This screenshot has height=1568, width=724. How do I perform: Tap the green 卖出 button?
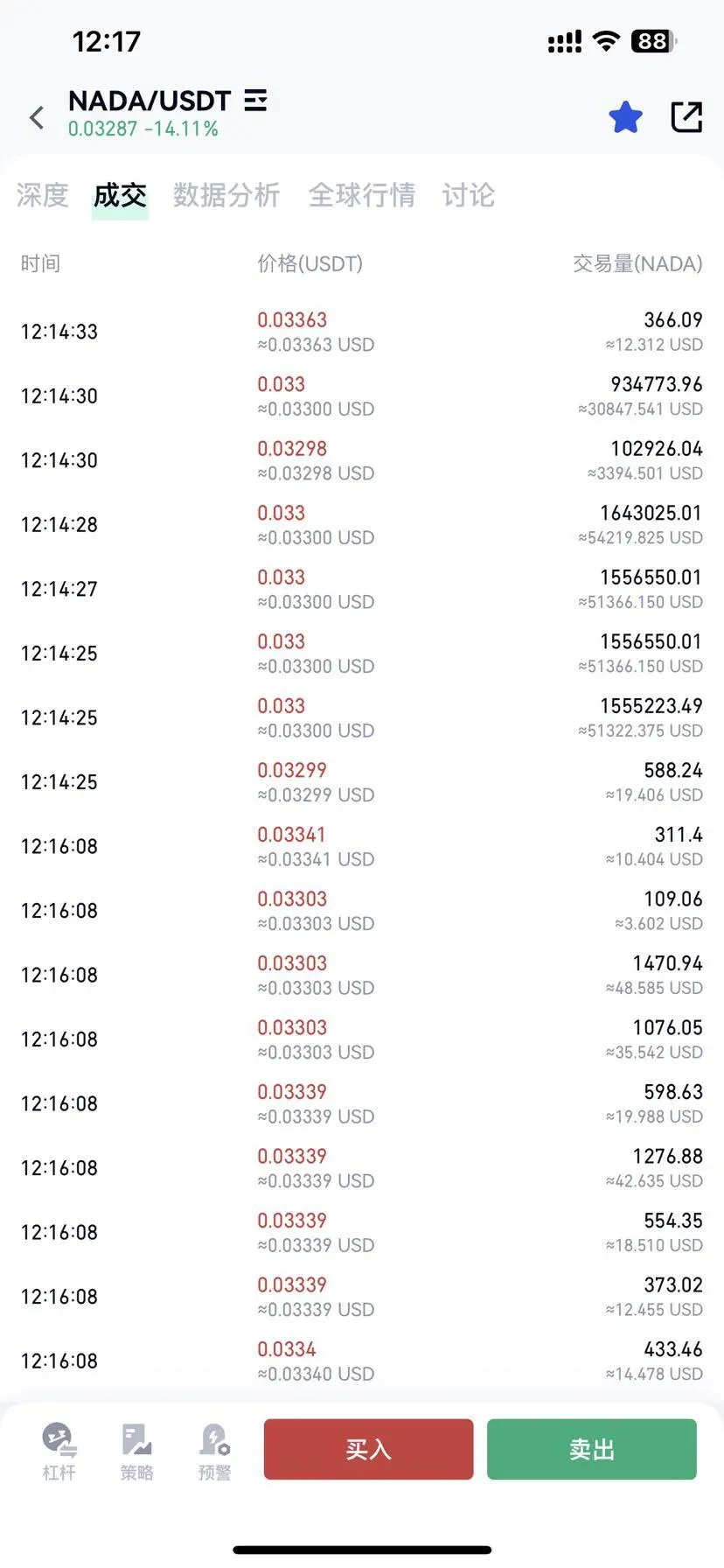591,1450
